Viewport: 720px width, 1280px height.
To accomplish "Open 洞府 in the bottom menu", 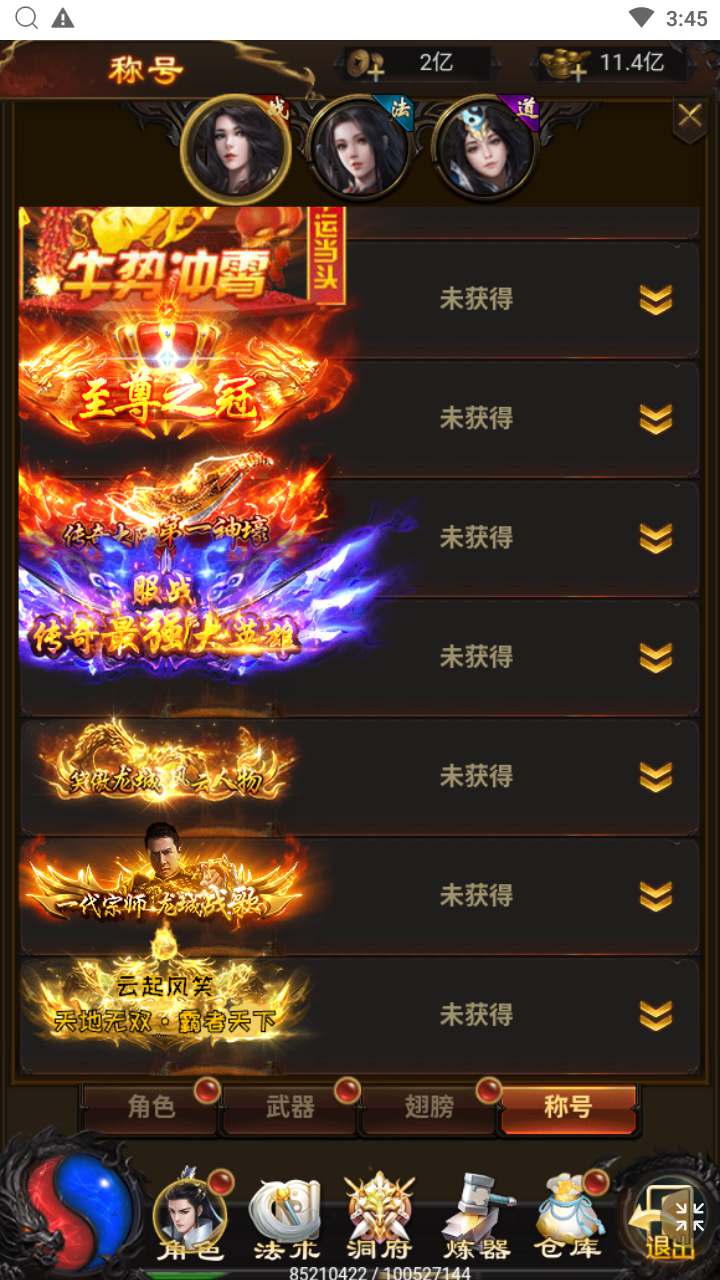I will pos(380,1218).
